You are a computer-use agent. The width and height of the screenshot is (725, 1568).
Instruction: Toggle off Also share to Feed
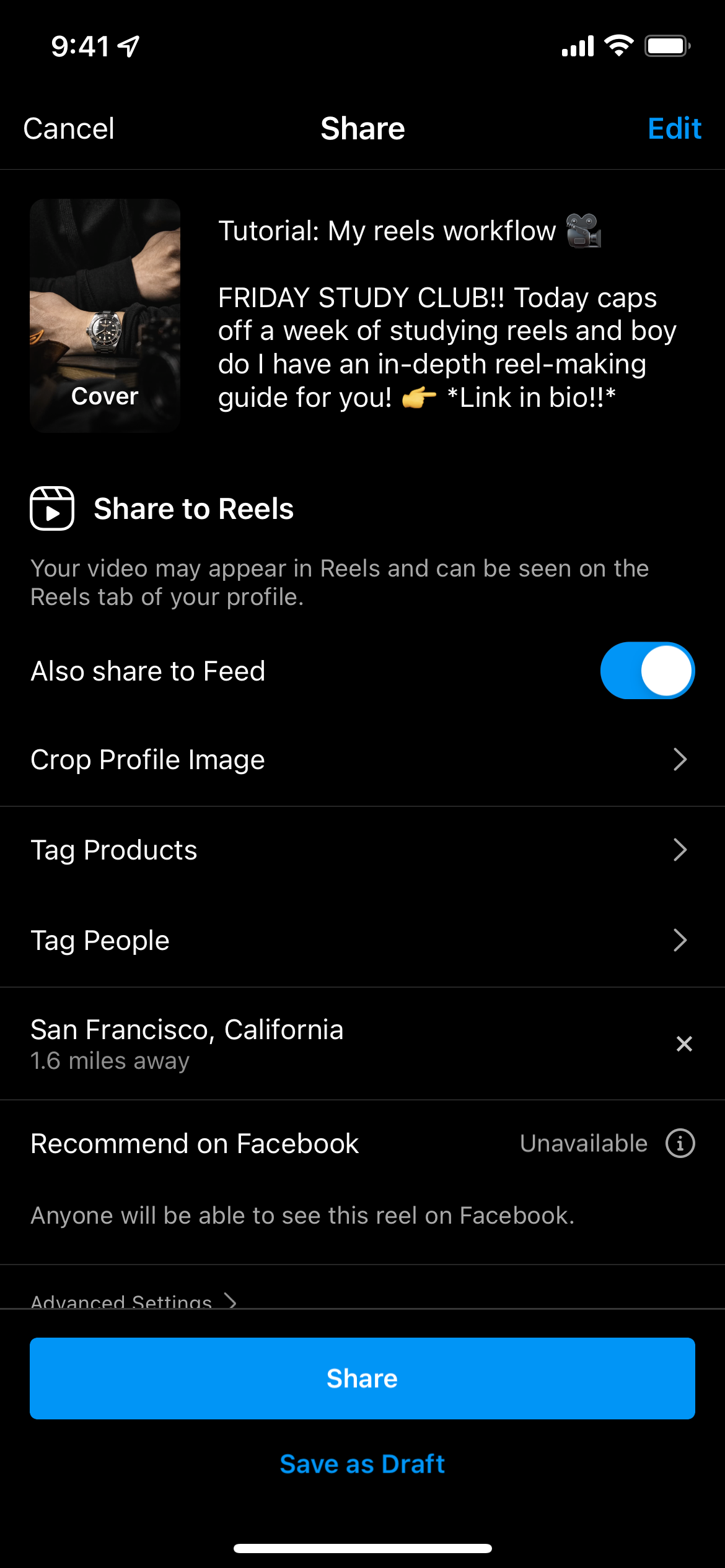coord(646,670)
